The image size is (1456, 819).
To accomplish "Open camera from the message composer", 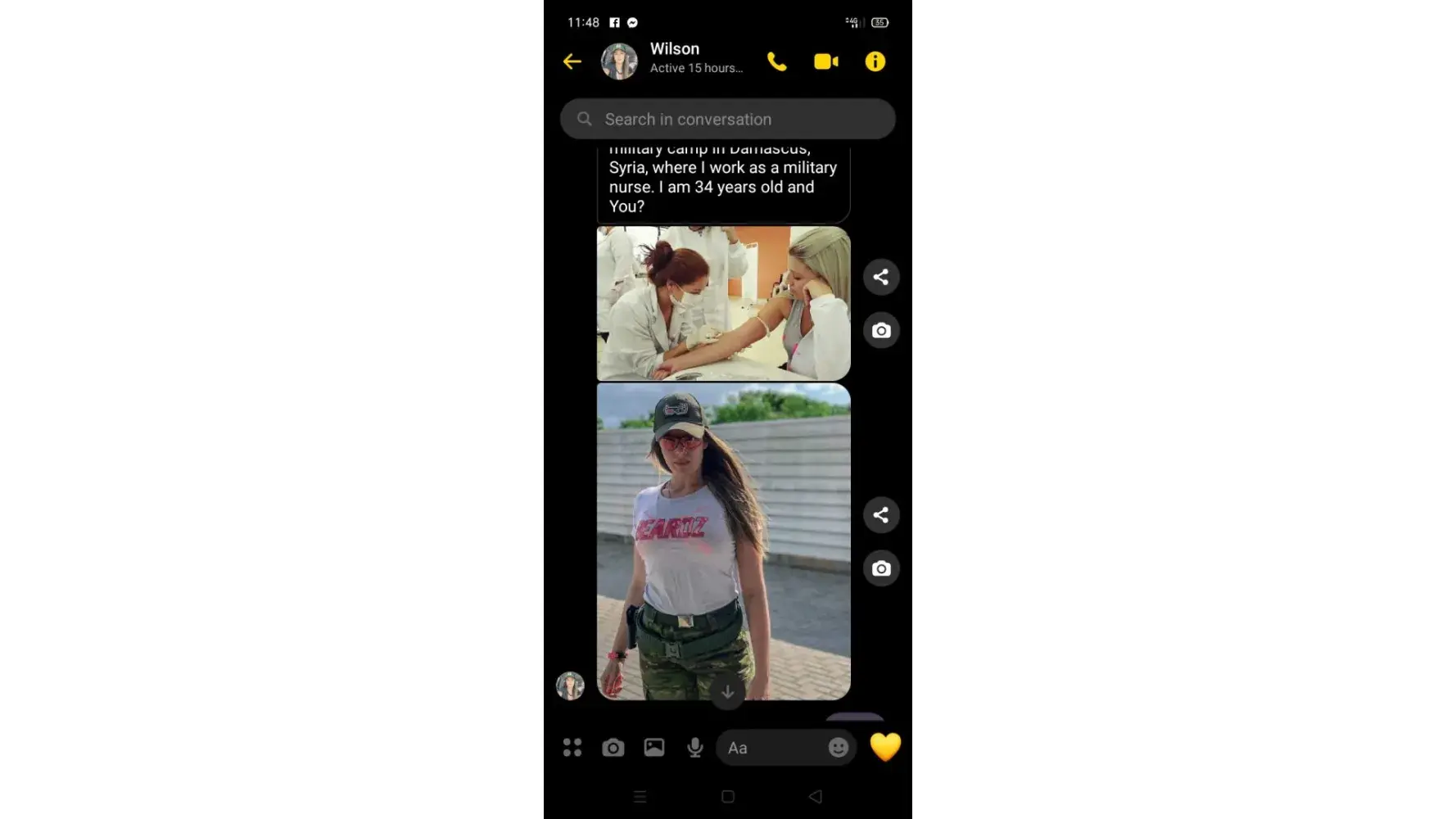I will [613, 748].
